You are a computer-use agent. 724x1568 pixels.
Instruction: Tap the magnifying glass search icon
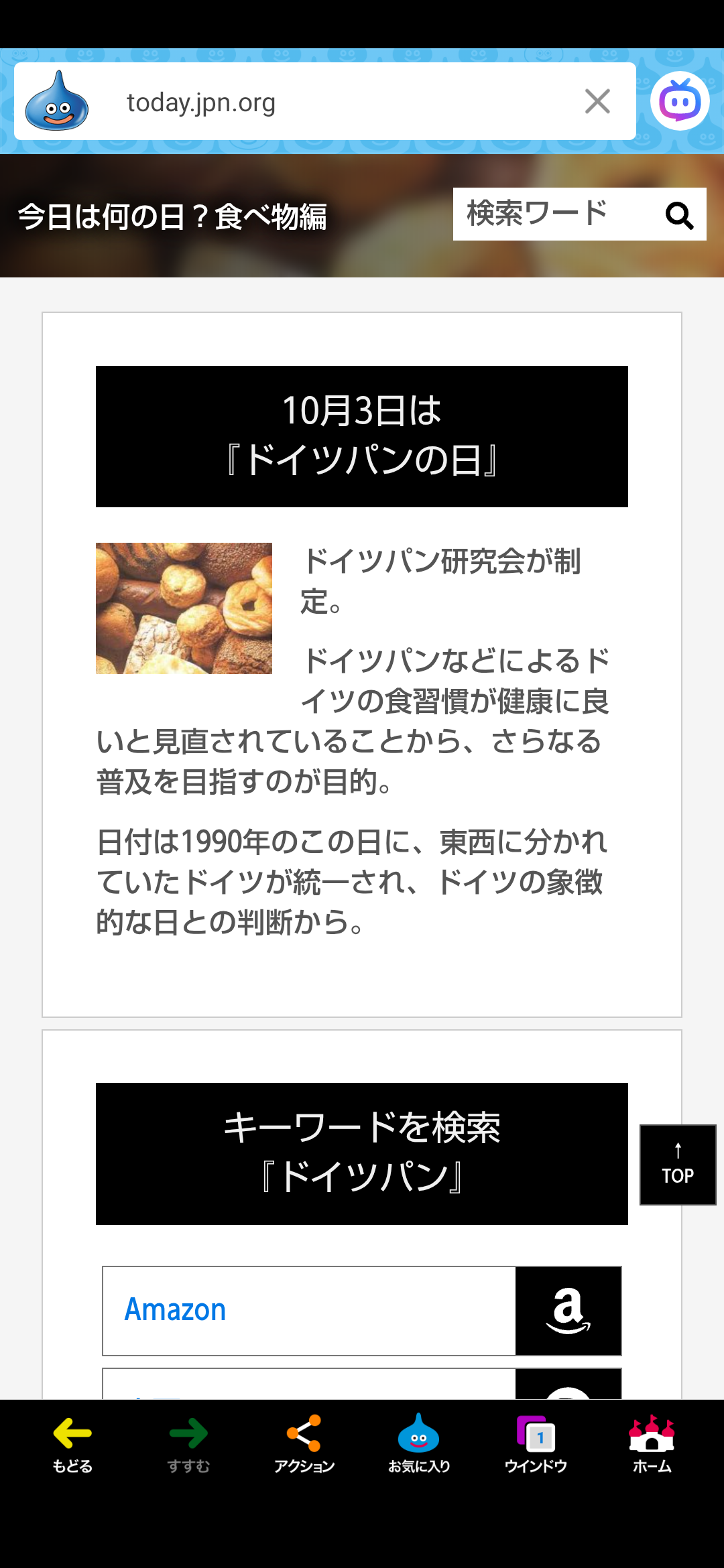(x=679, y=216)
